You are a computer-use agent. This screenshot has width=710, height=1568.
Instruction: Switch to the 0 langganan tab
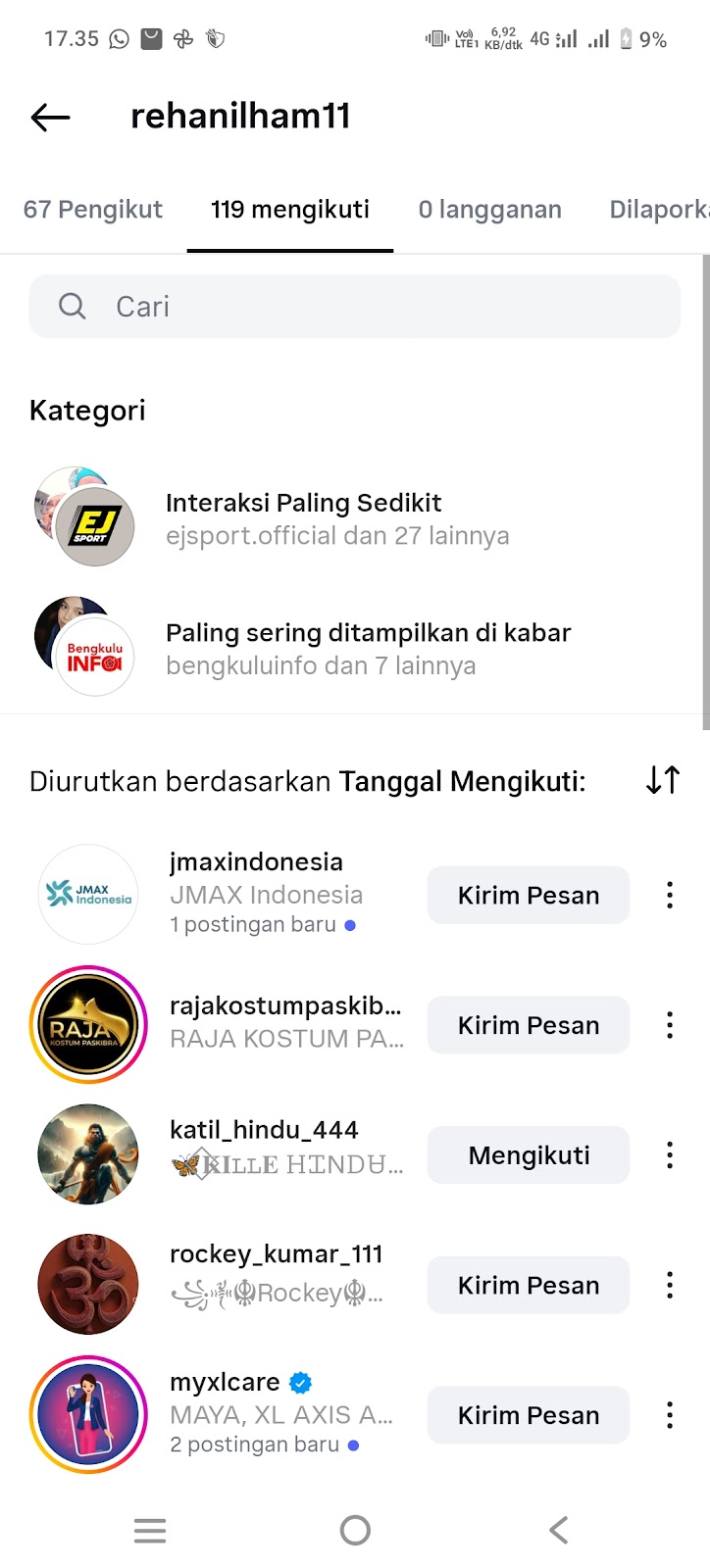point(489,210)
